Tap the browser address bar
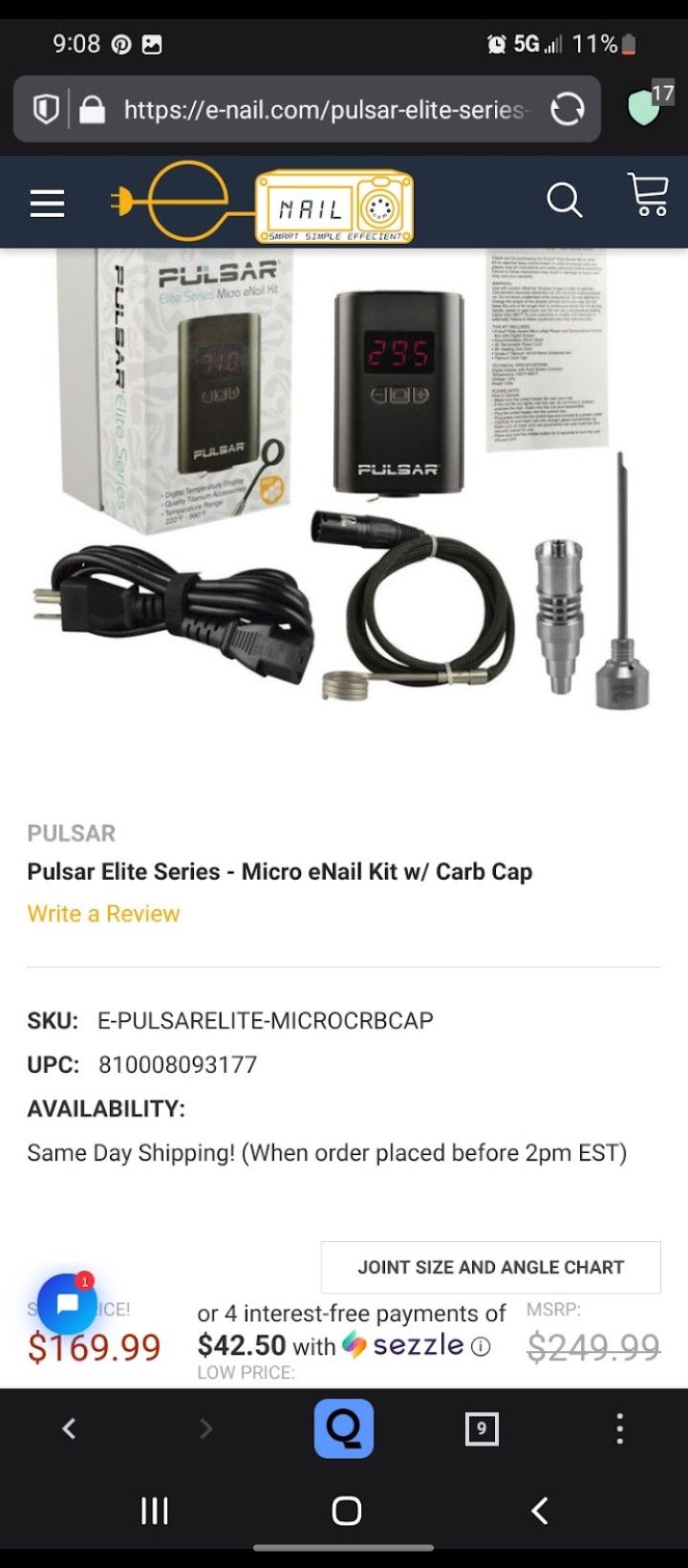688x1568 pixels. coord(323,110)
